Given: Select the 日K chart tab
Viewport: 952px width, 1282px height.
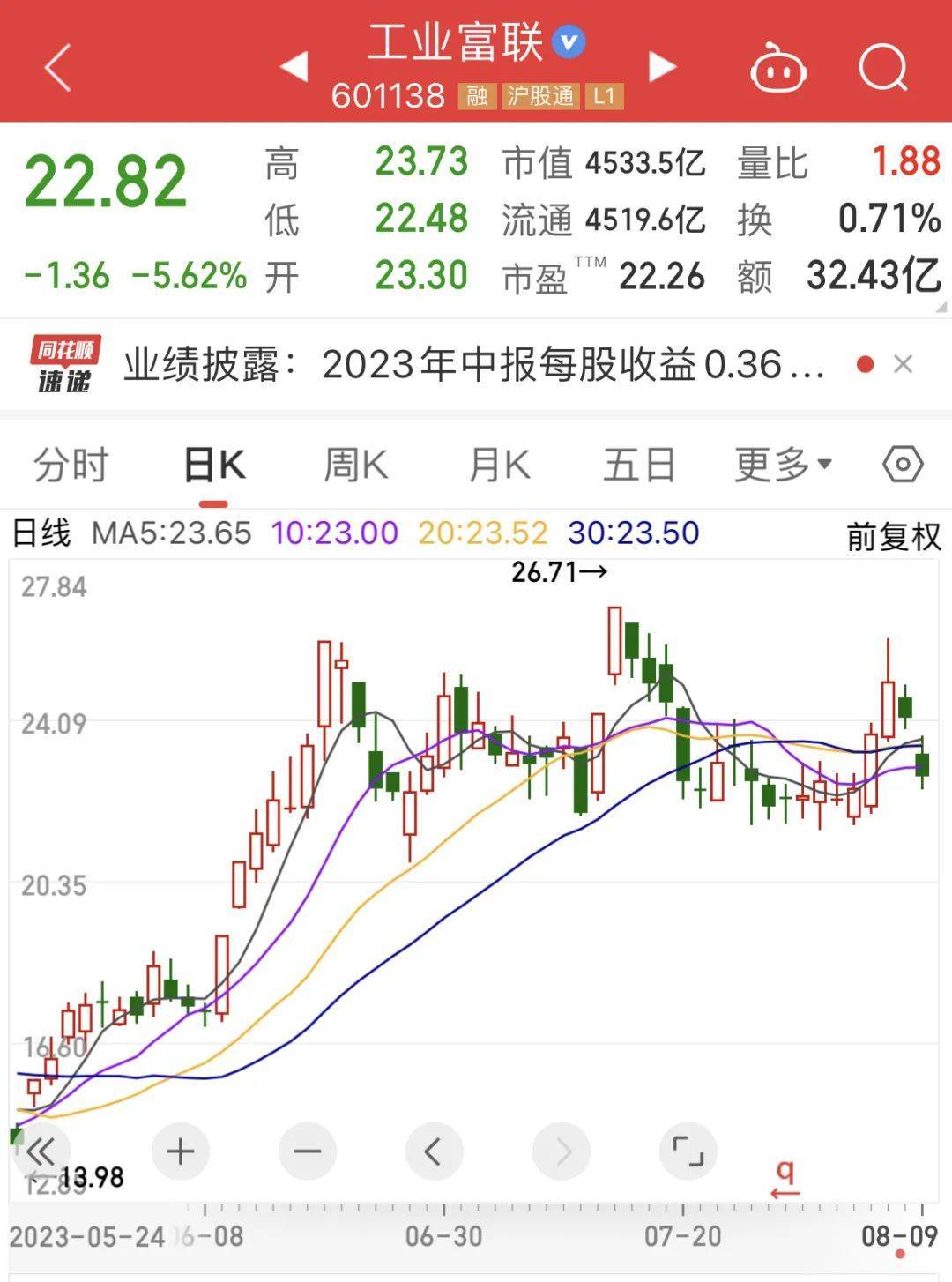Looking at the screenshot, I should [214, 465].
